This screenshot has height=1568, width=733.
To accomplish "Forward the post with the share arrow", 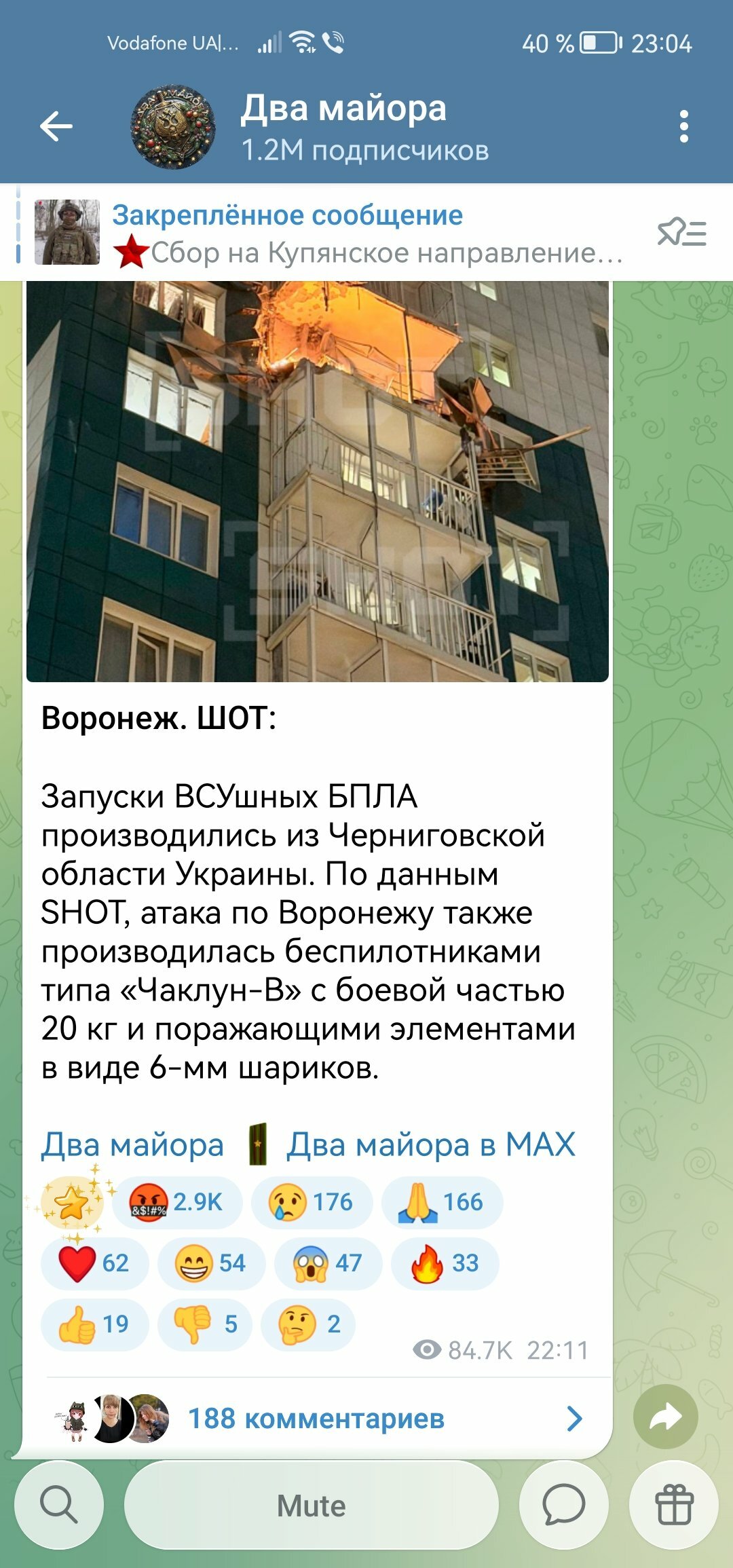I will pyautogui.click(x=665, y=1417).
